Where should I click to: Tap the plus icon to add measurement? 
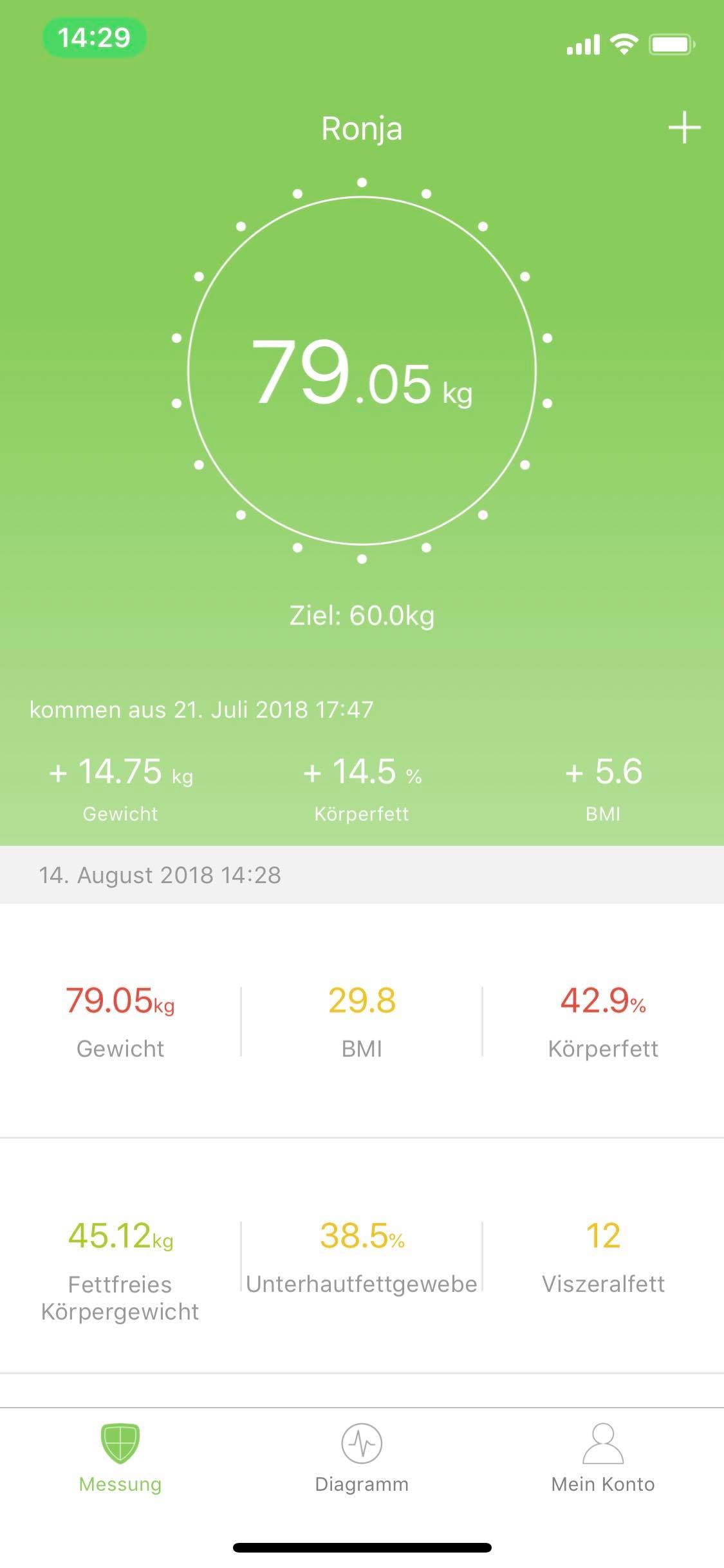tap(684, 127)
